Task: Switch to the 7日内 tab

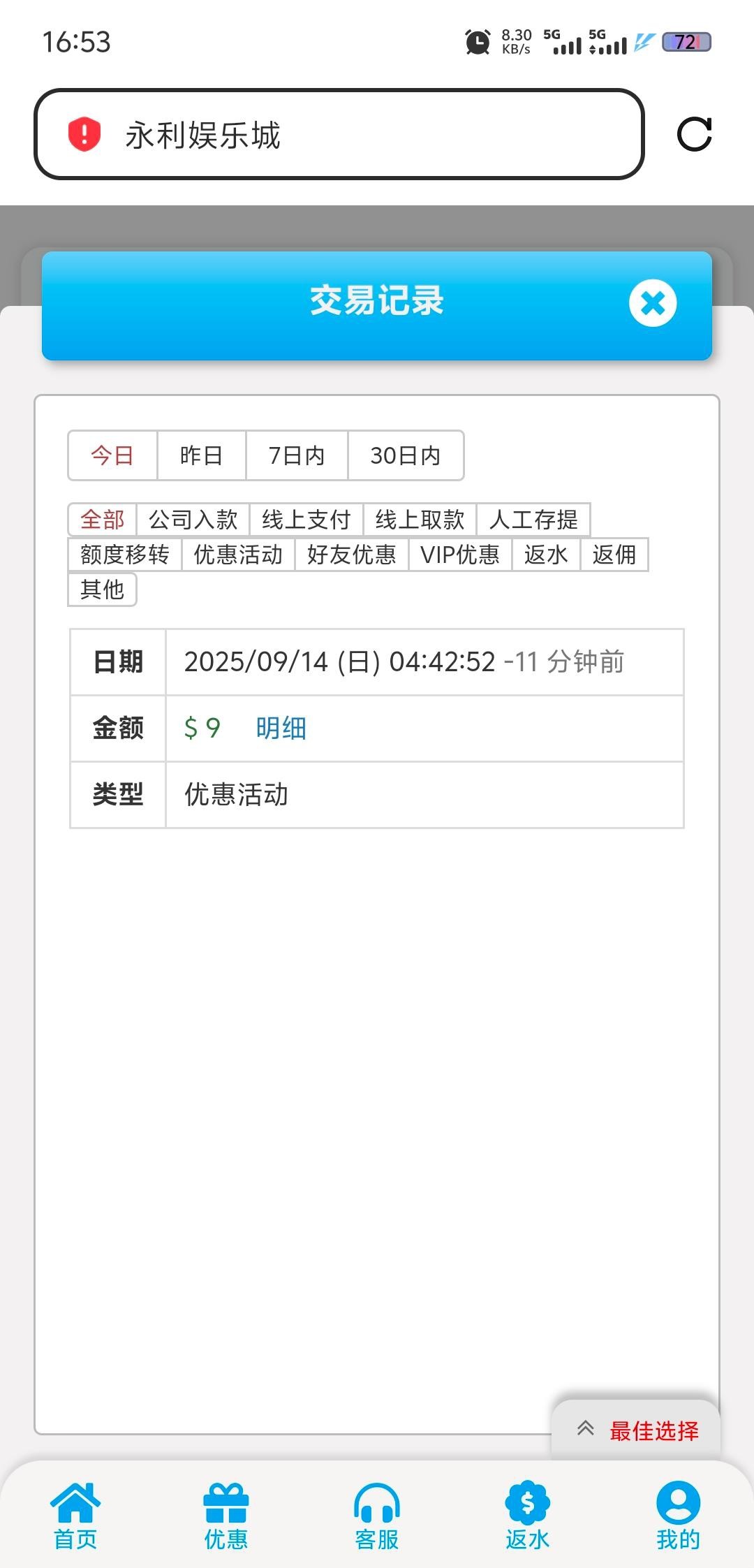Action: [x=296, y=455]
